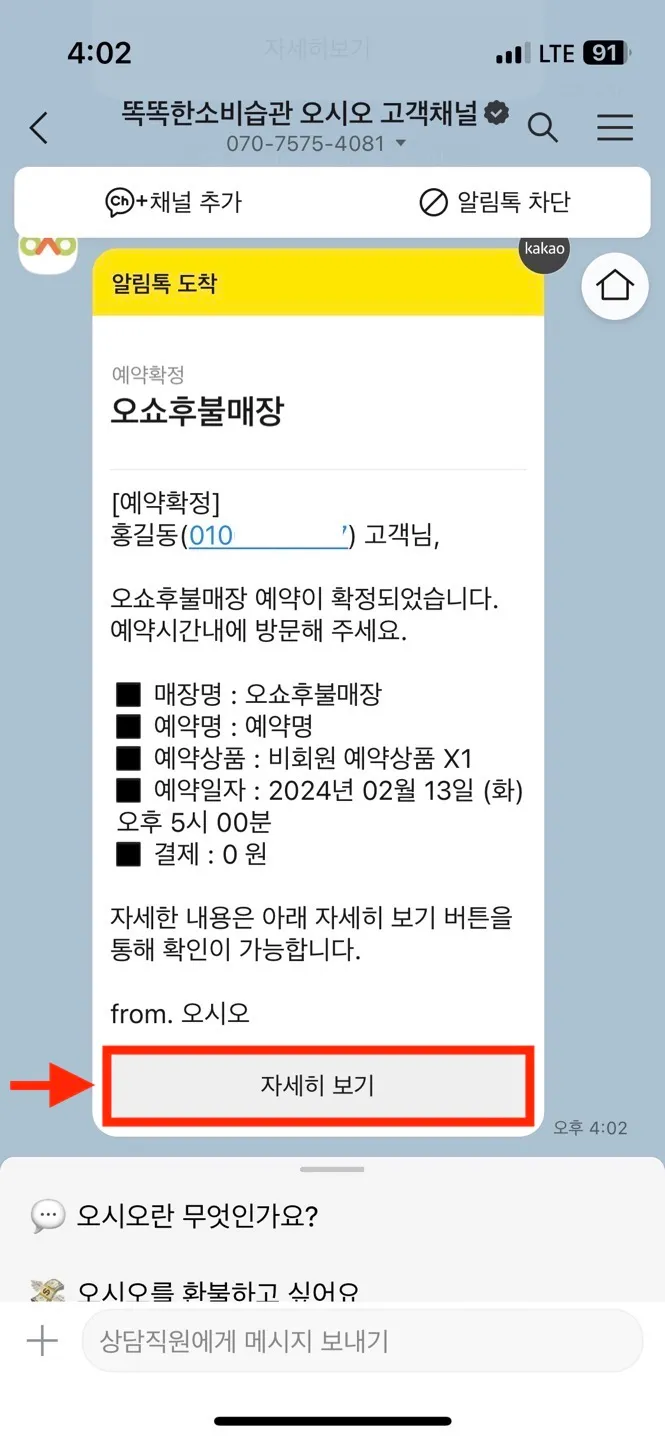Open the channel search magnifier
Screen dimensions: 665x1440
pyautogui.click(x=543, y=127)
